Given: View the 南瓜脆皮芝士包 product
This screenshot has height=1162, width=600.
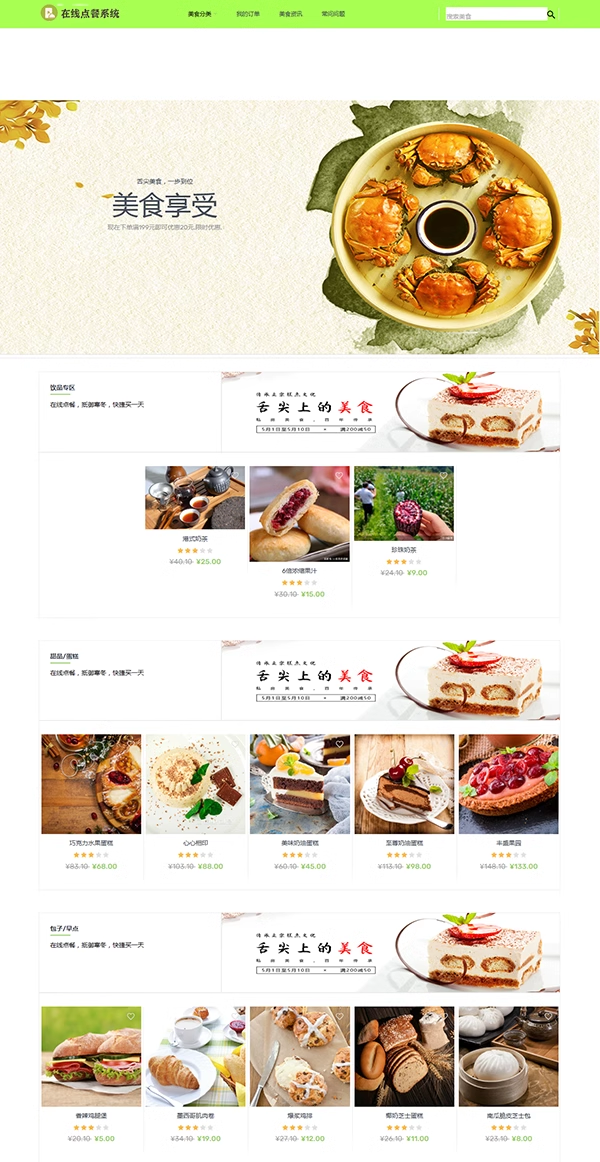Looking at the screenshot, I should pyautogui.click(x=508, y=1056).
